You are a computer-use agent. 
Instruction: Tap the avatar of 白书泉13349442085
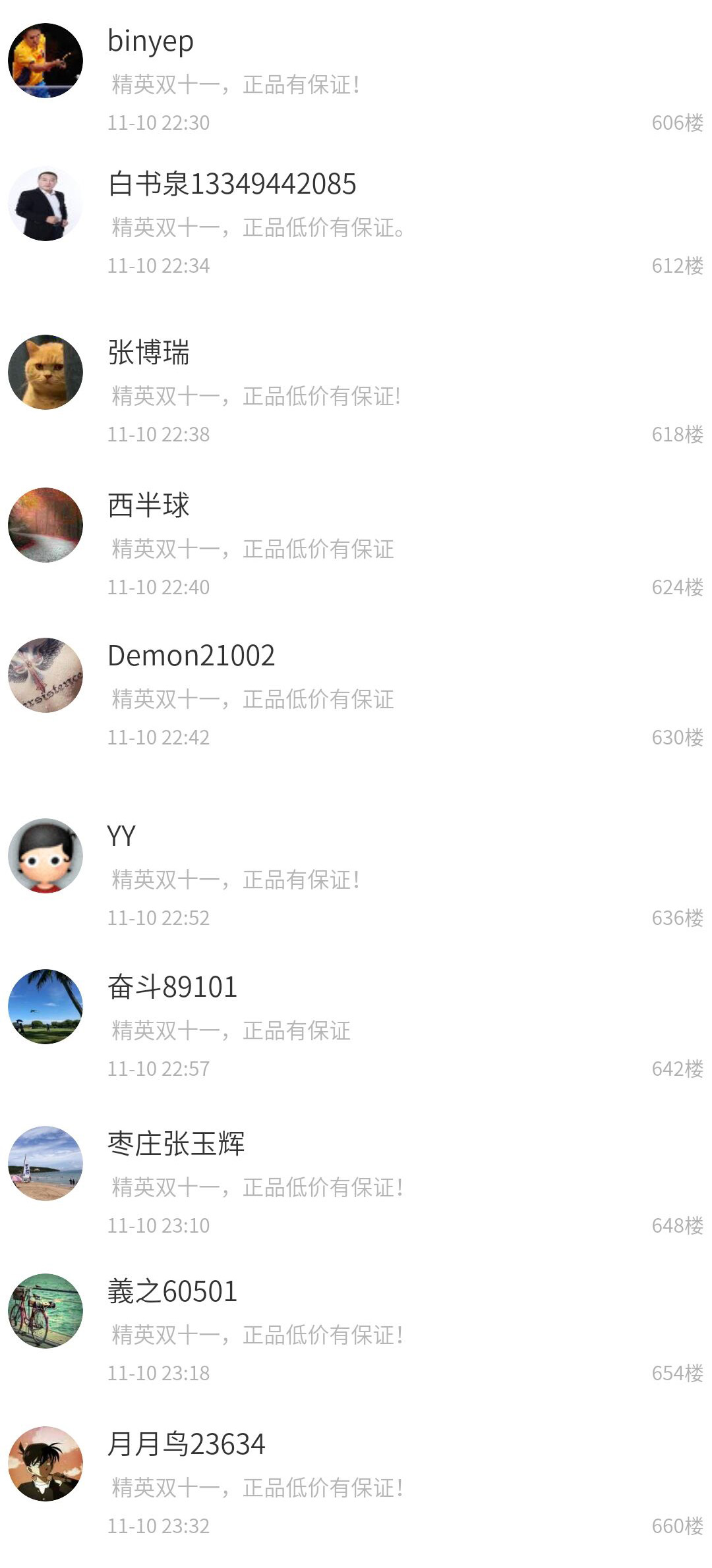45,204
